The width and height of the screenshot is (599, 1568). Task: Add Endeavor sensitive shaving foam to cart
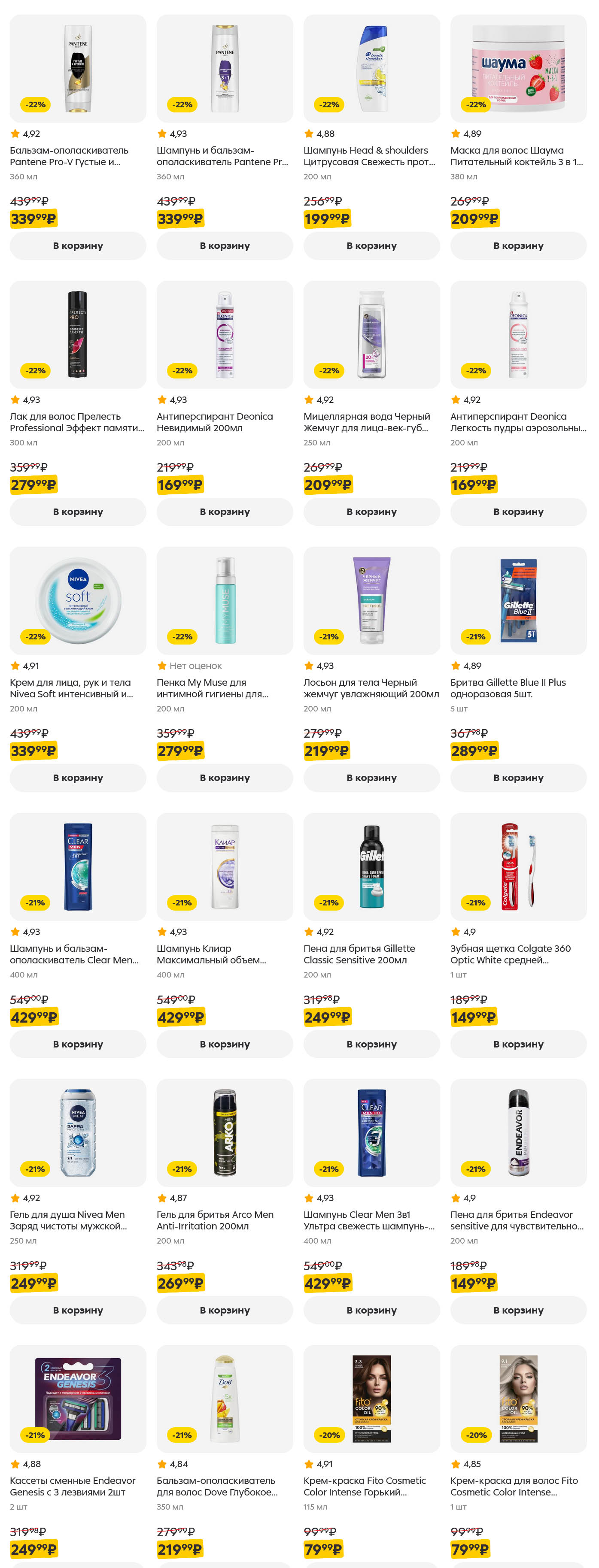tap(518, 1310)
